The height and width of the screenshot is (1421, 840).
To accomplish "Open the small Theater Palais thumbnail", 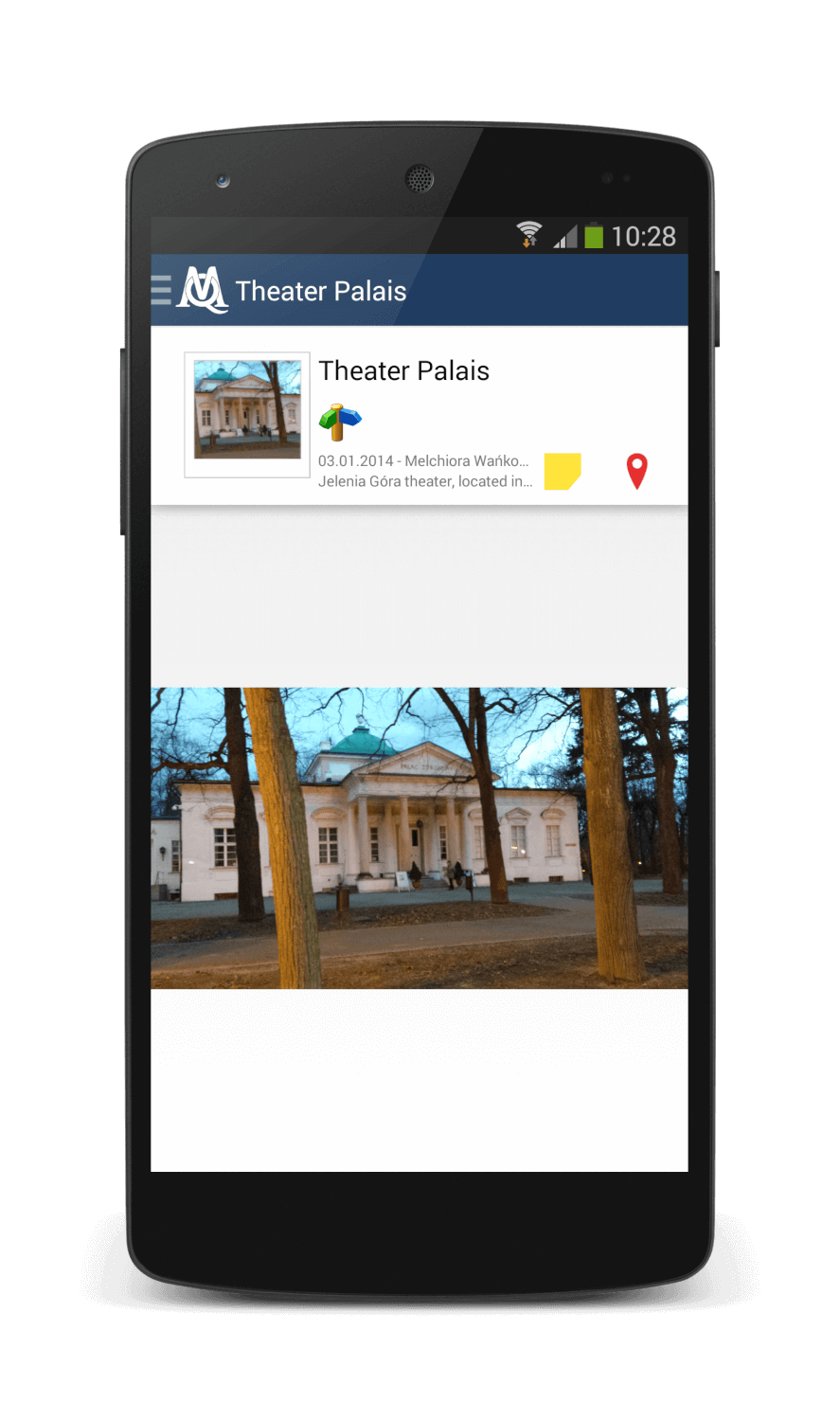I will [x=247, y=414].
